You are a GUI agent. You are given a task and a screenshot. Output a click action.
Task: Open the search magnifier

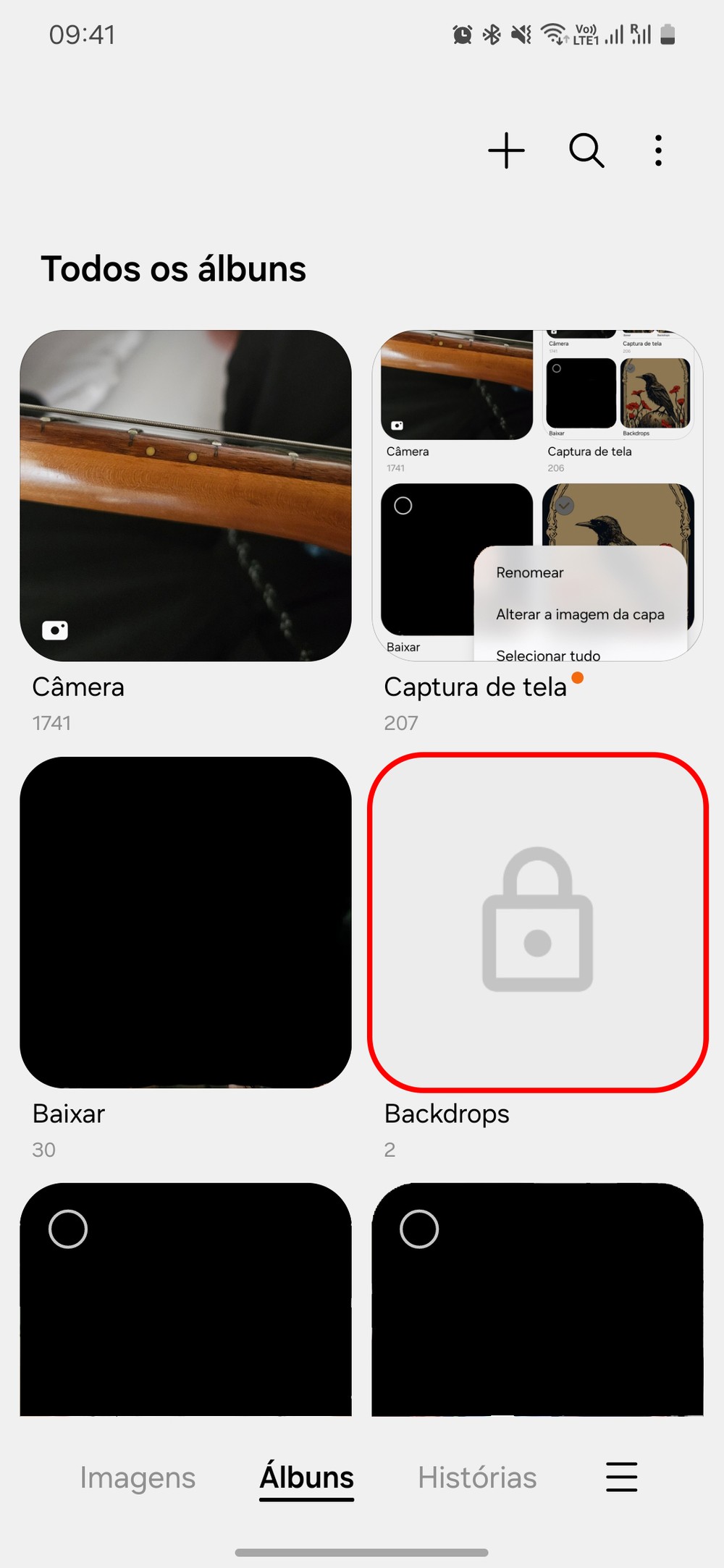[586, 151]
